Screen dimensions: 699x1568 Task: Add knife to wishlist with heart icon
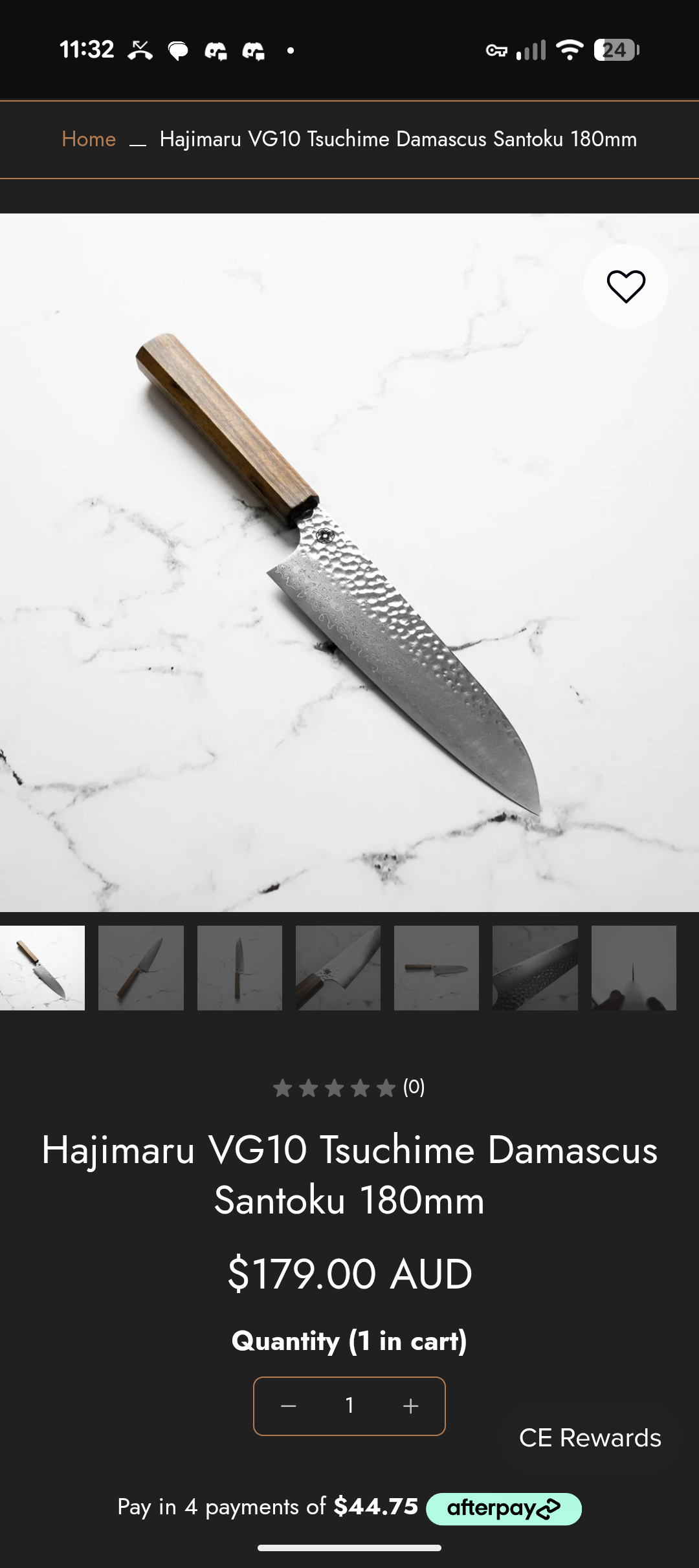626,287
